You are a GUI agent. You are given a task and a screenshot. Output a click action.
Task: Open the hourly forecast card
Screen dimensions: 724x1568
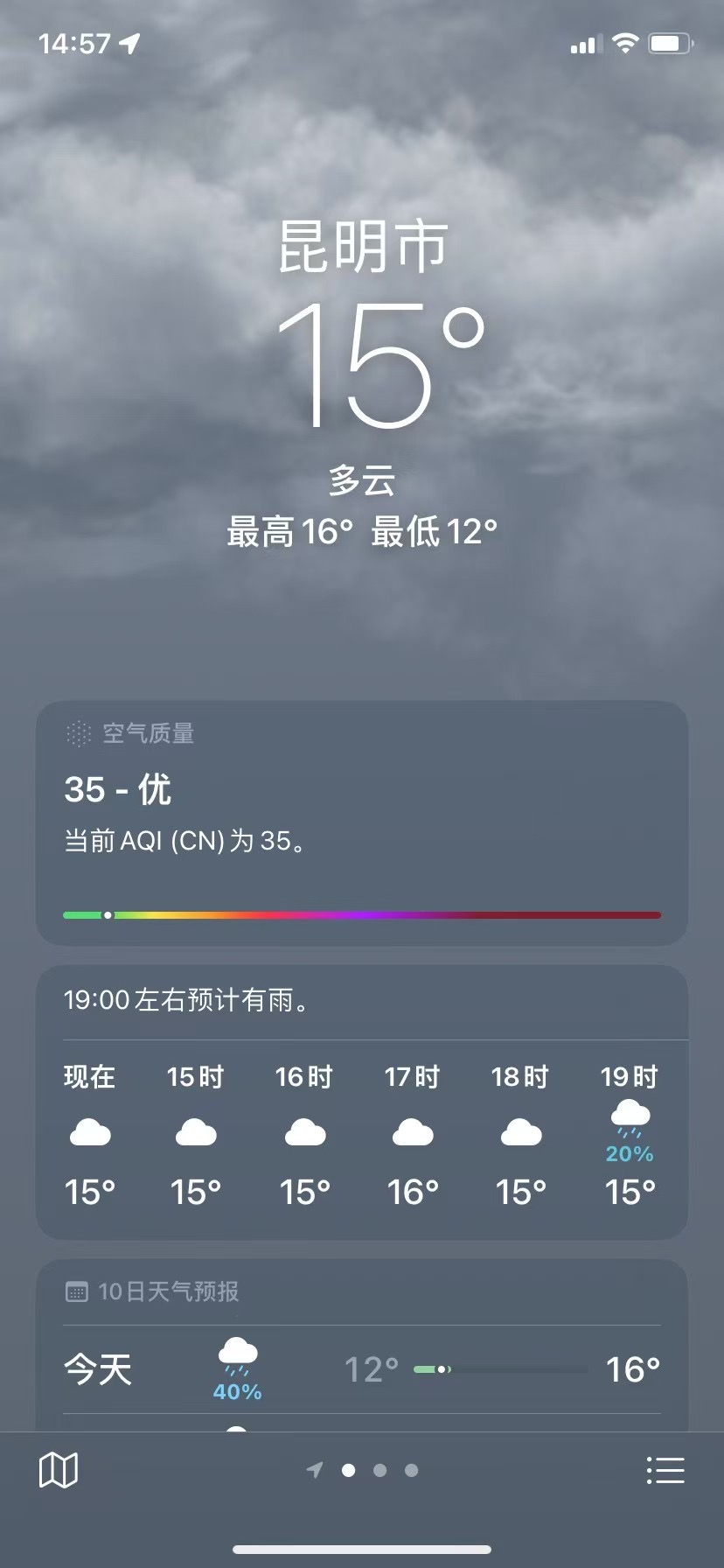[x=362, y=1102]
